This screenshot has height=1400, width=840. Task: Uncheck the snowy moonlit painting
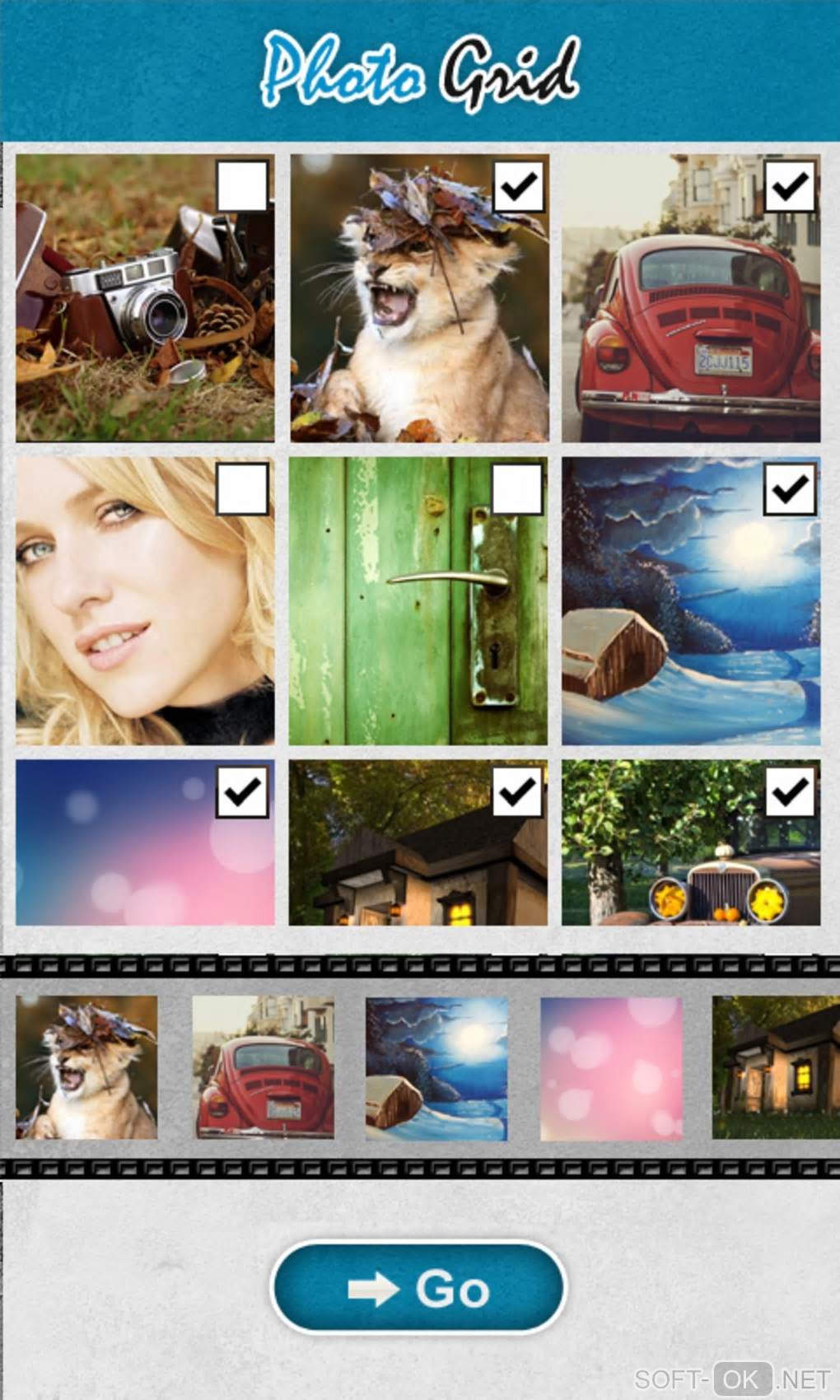790,489
